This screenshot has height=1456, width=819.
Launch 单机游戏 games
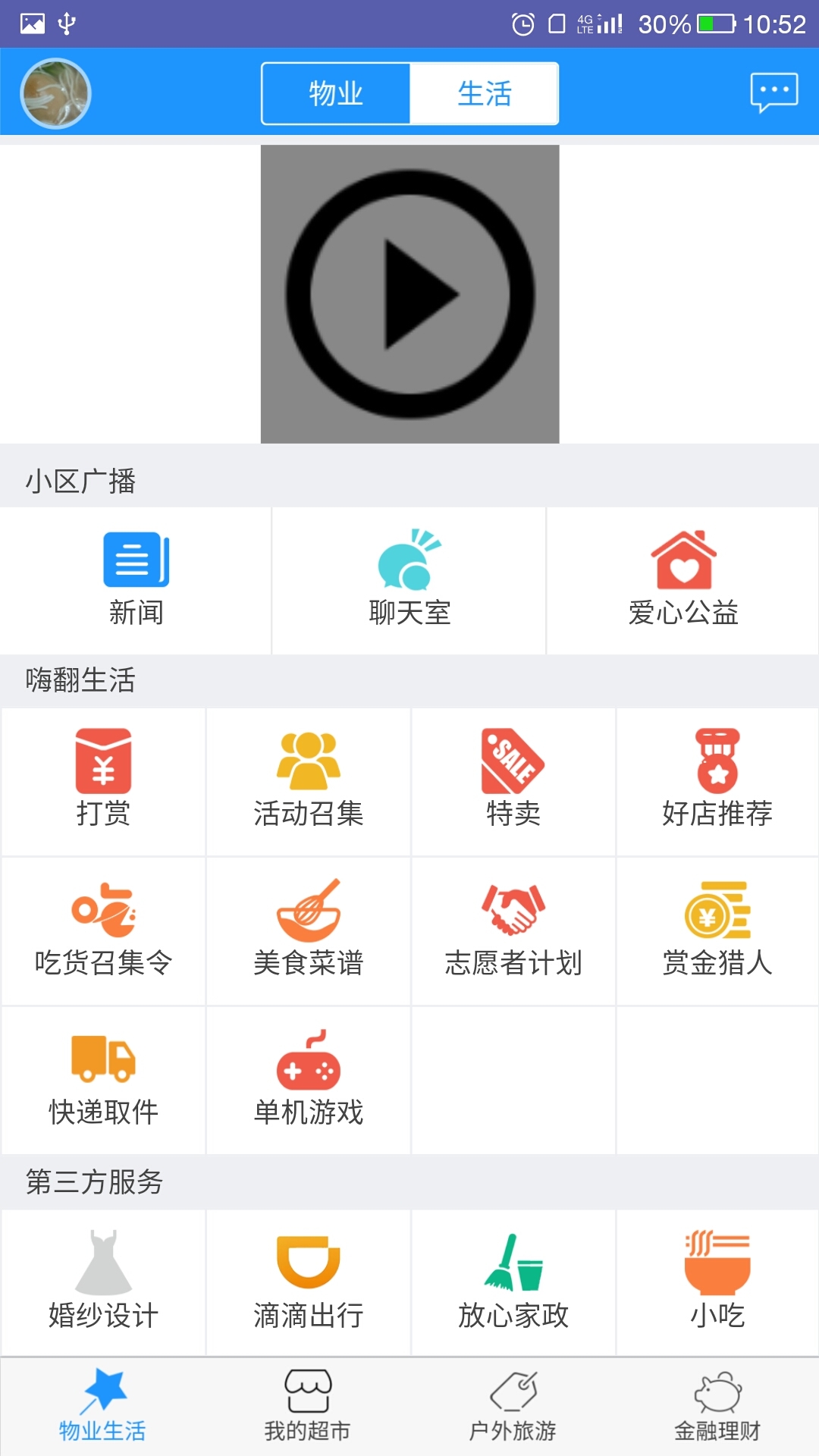(309, 1080)
